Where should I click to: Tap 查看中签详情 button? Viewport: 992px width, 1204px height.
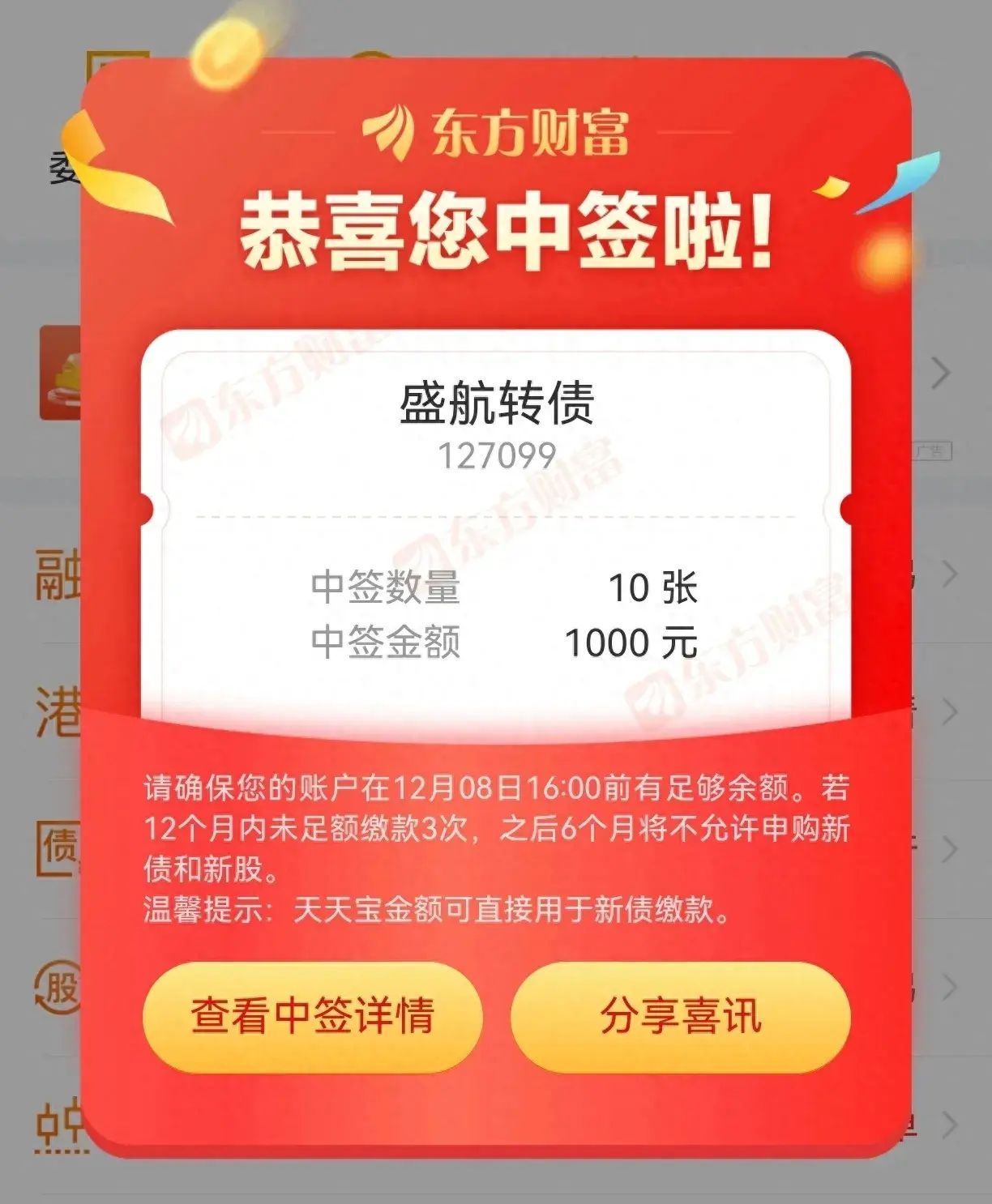312,1016
